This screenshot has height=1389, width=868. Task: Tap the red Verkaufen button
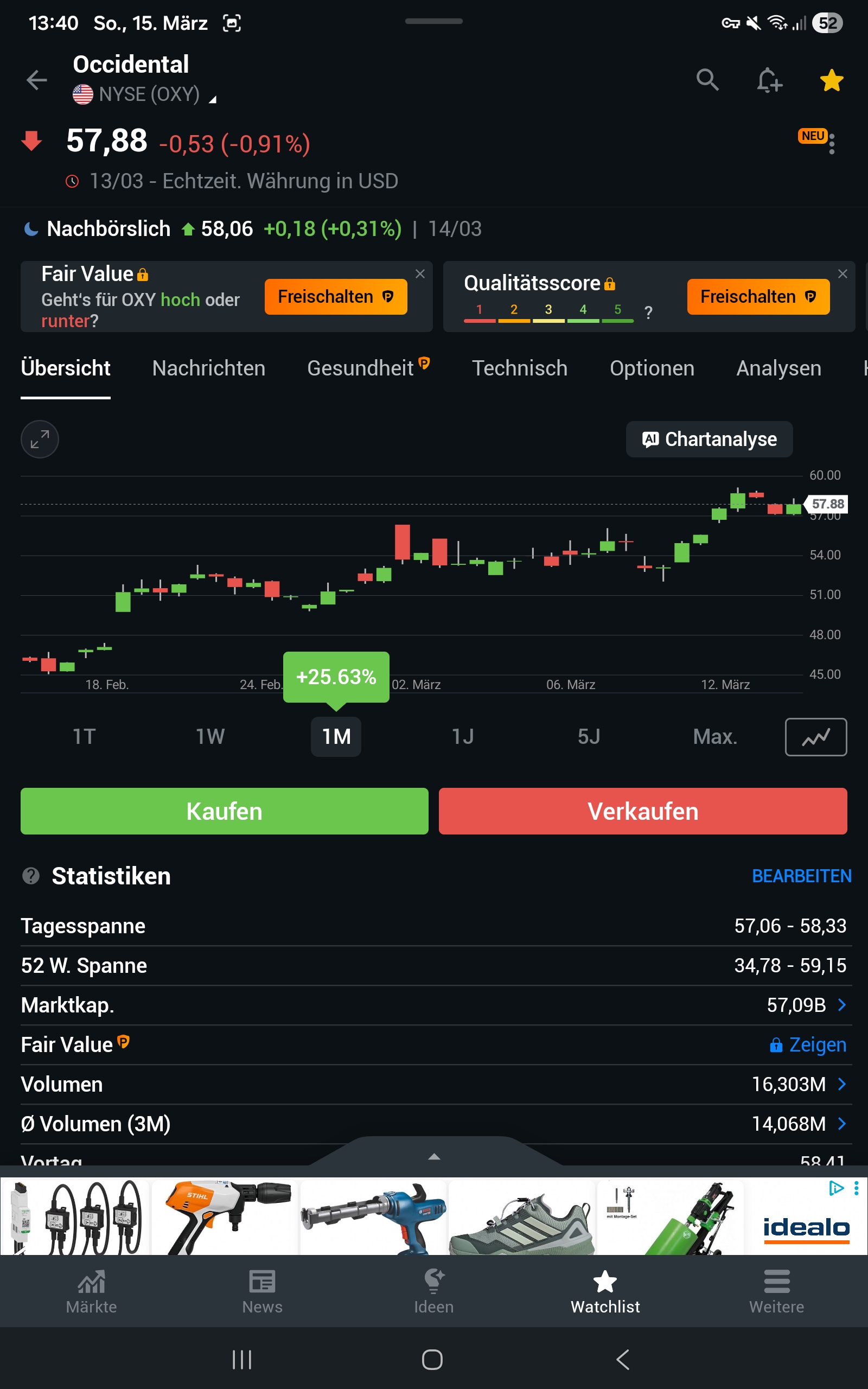coord(642,811)
